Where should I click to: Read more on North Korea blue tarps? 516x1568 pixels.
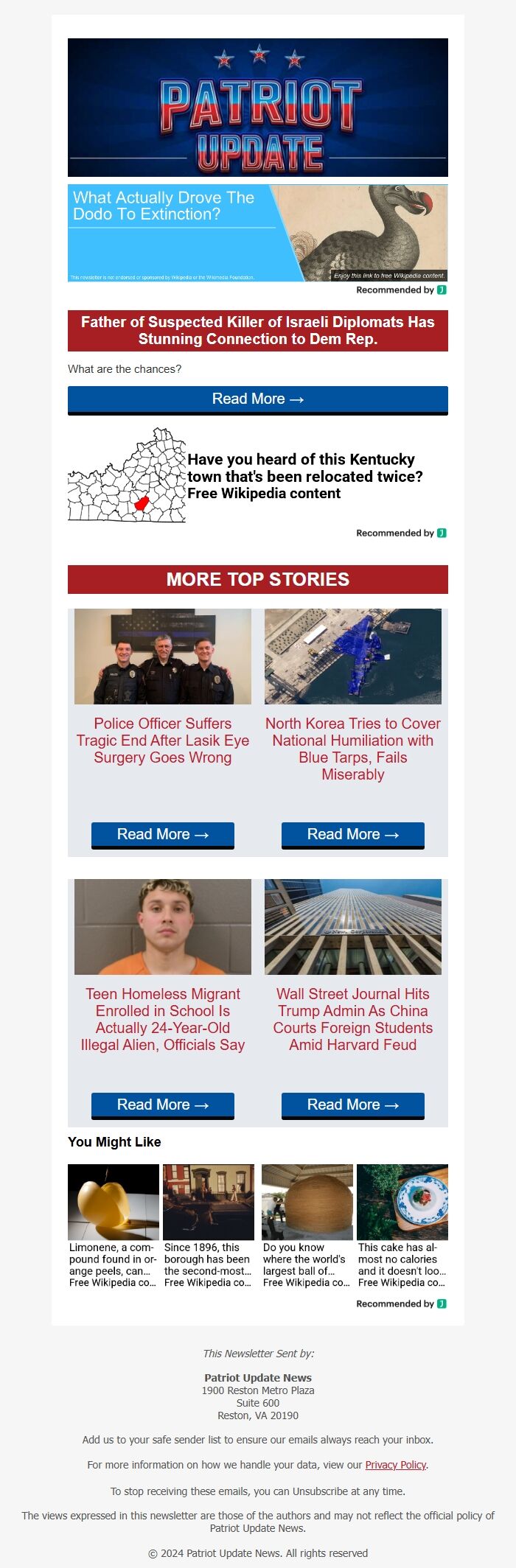[352, 835]
